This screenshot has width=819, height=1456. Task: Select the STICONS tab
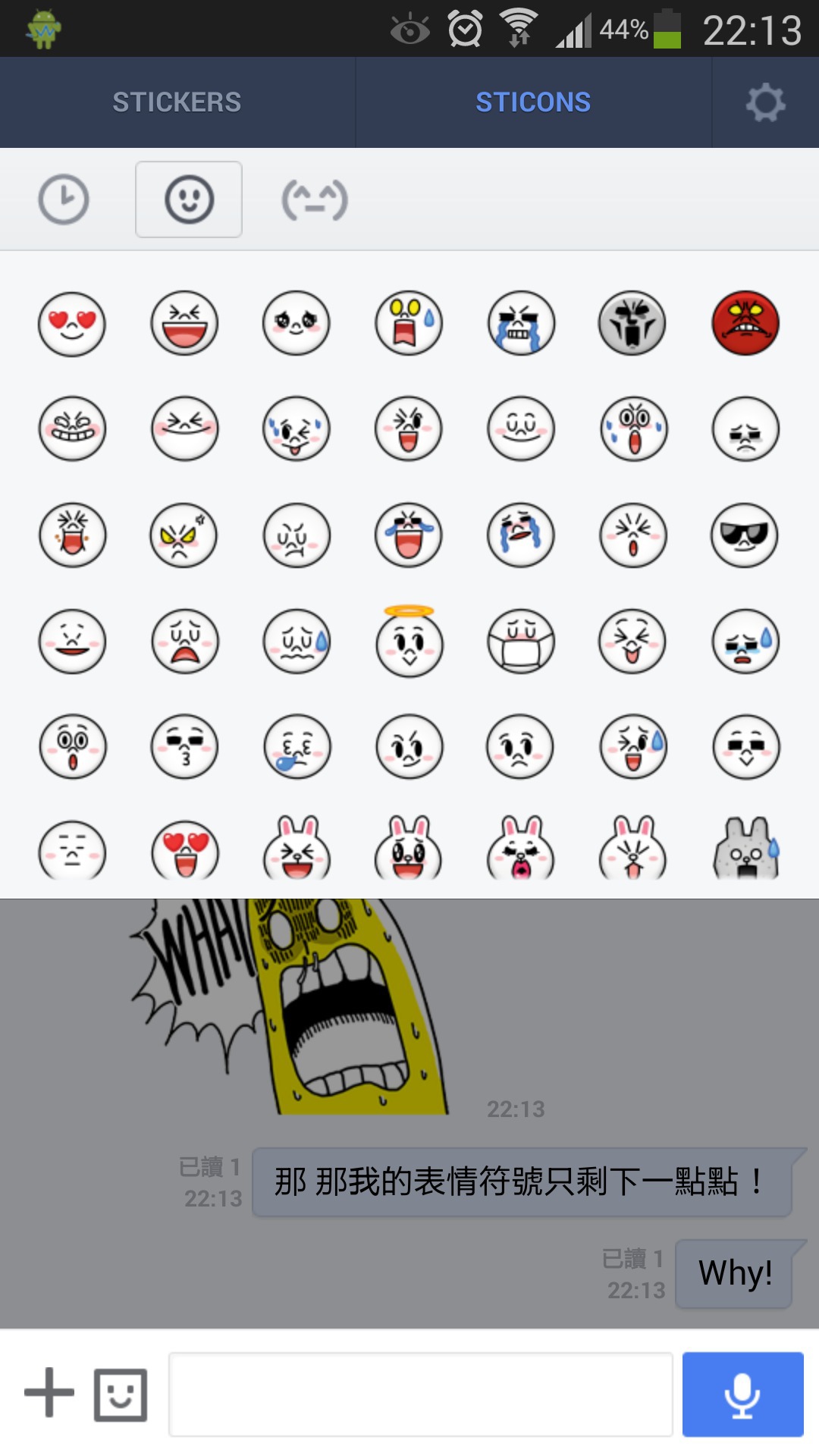coord(534,102)
